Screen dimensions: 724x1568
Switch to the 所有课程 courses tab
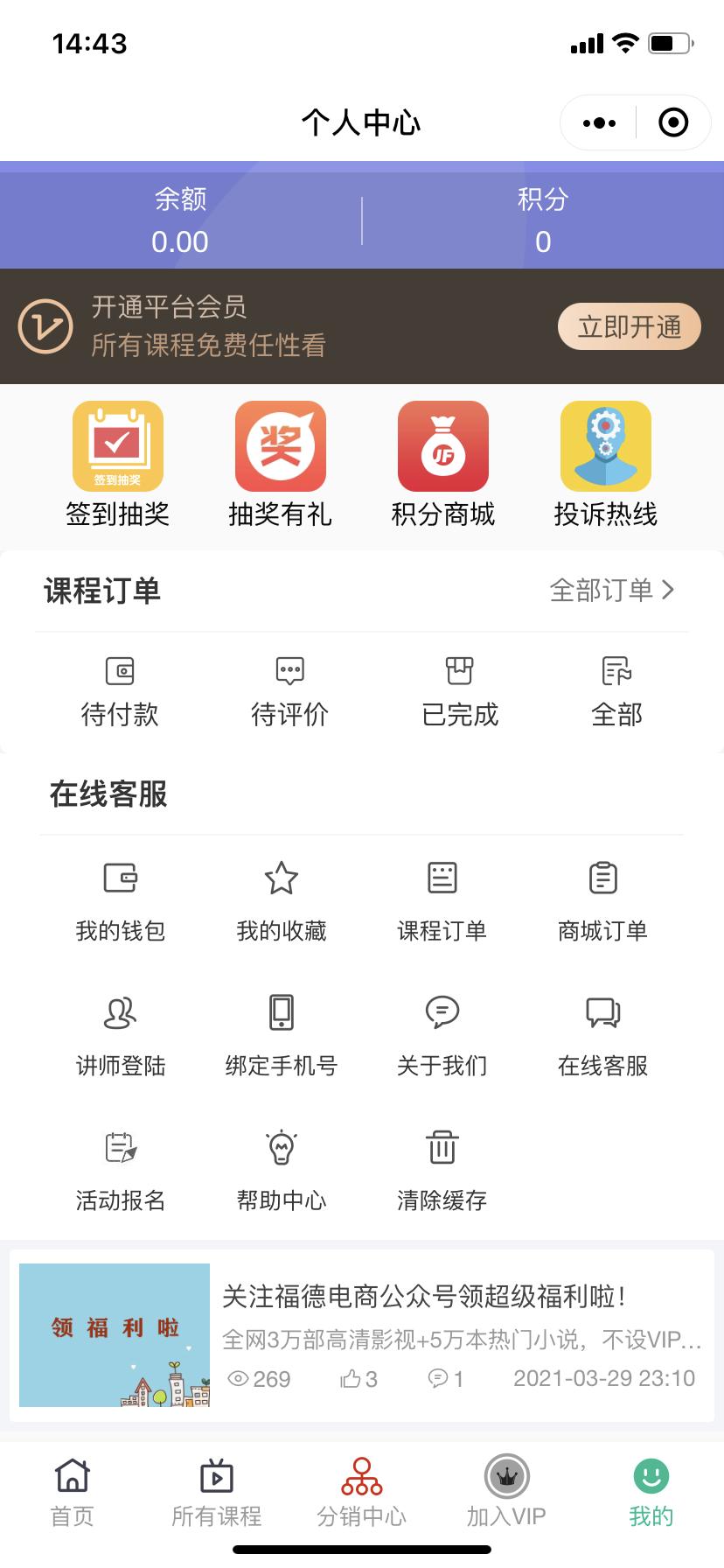tap(217, 1493)
